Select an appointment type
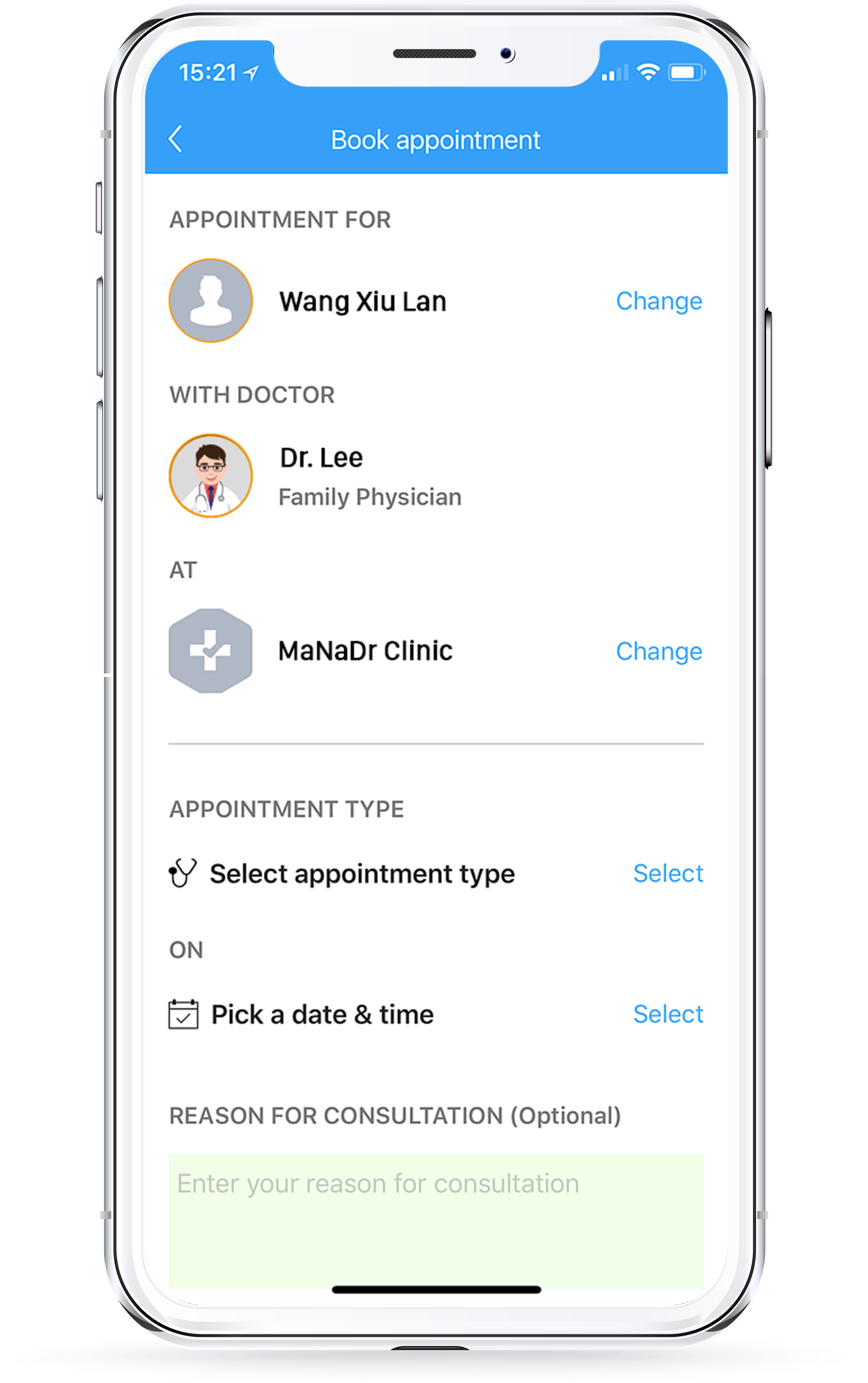The height and width of the screenshot is (1383, 868). 668,873
